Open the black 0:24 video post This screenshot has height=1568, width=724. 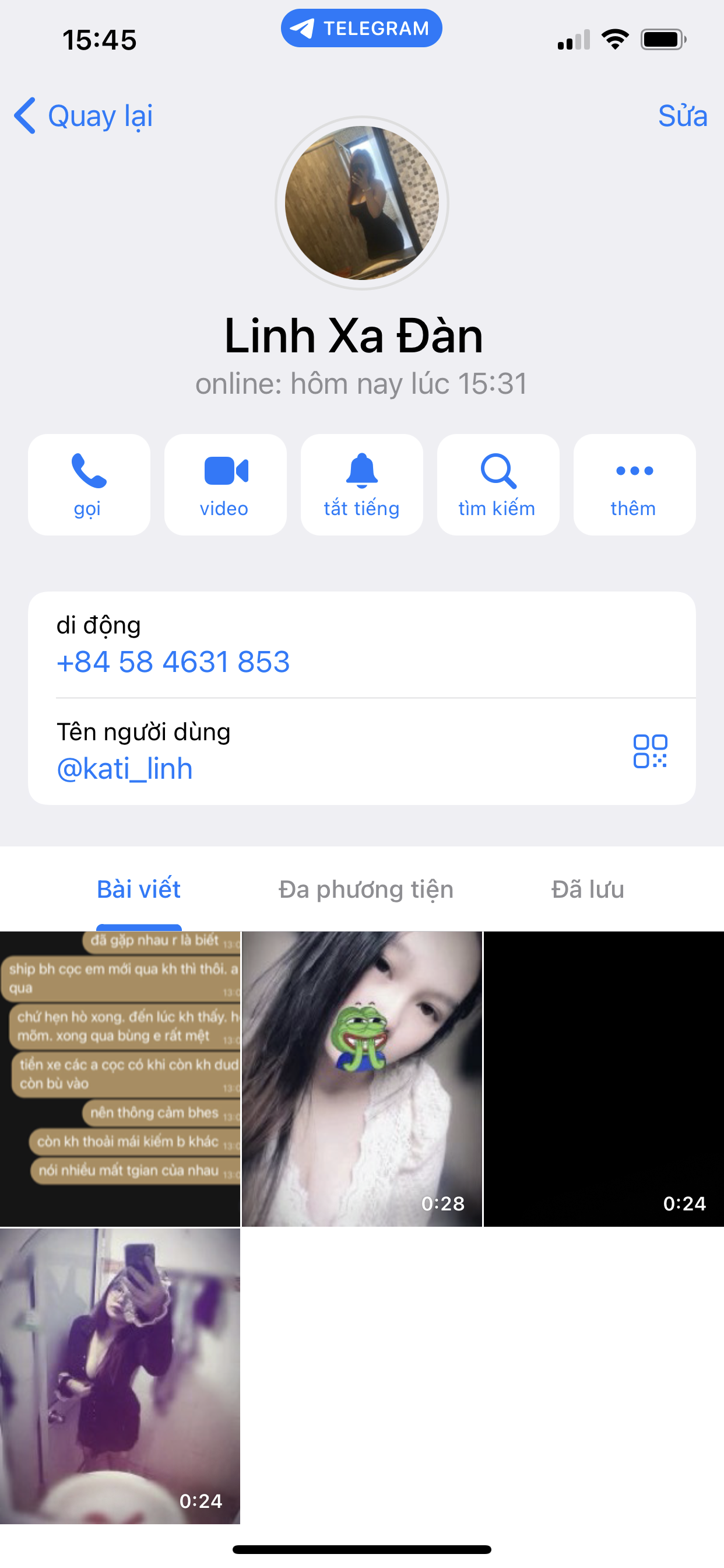click(x=603, y=1079)
